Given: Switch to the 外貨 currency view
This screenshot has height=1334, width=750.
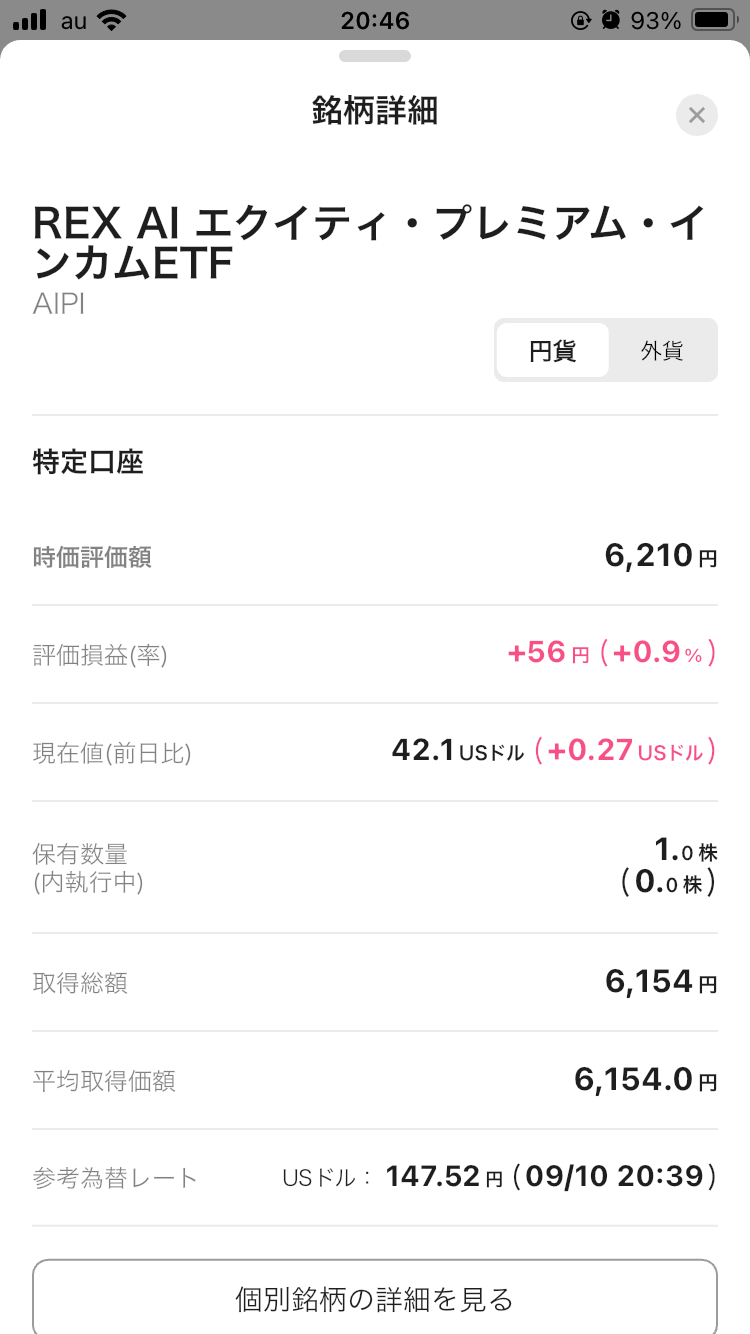Looking at the screenshot, I should point(662,351).
